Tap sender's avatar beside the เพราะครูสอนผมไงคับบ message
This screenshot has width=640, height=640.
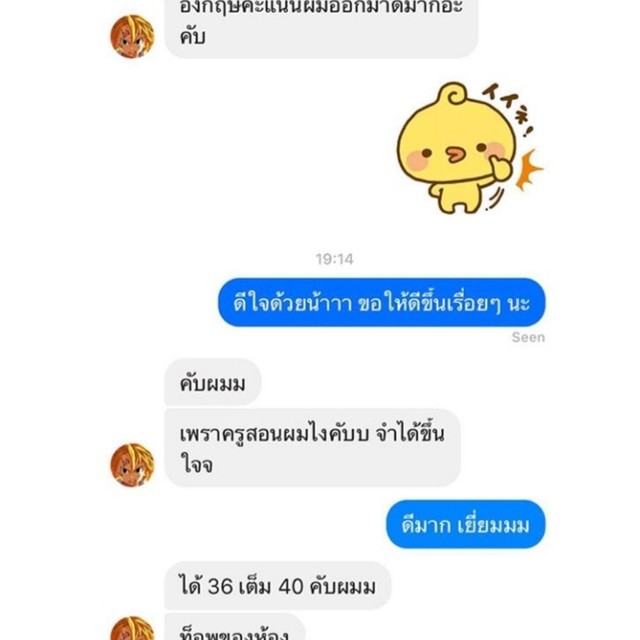tap(132, 465)
